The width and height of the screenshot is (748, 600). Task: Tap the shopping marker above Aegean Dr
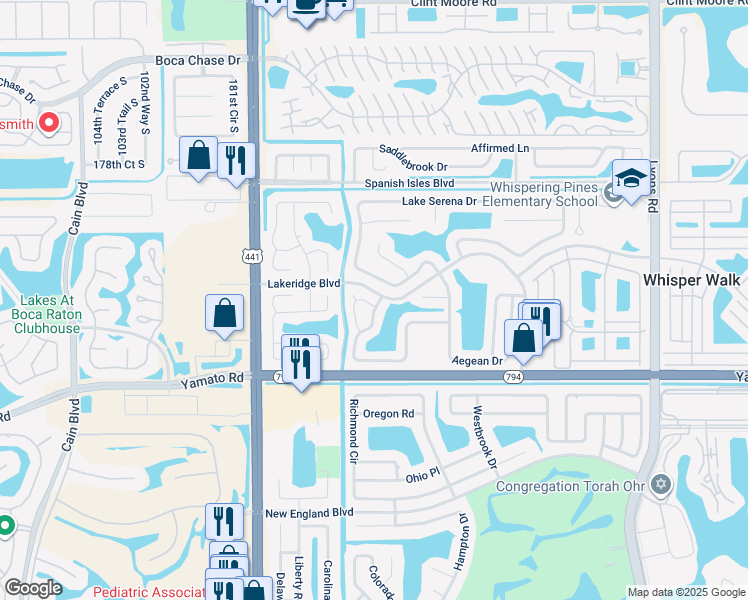[523, 338]
